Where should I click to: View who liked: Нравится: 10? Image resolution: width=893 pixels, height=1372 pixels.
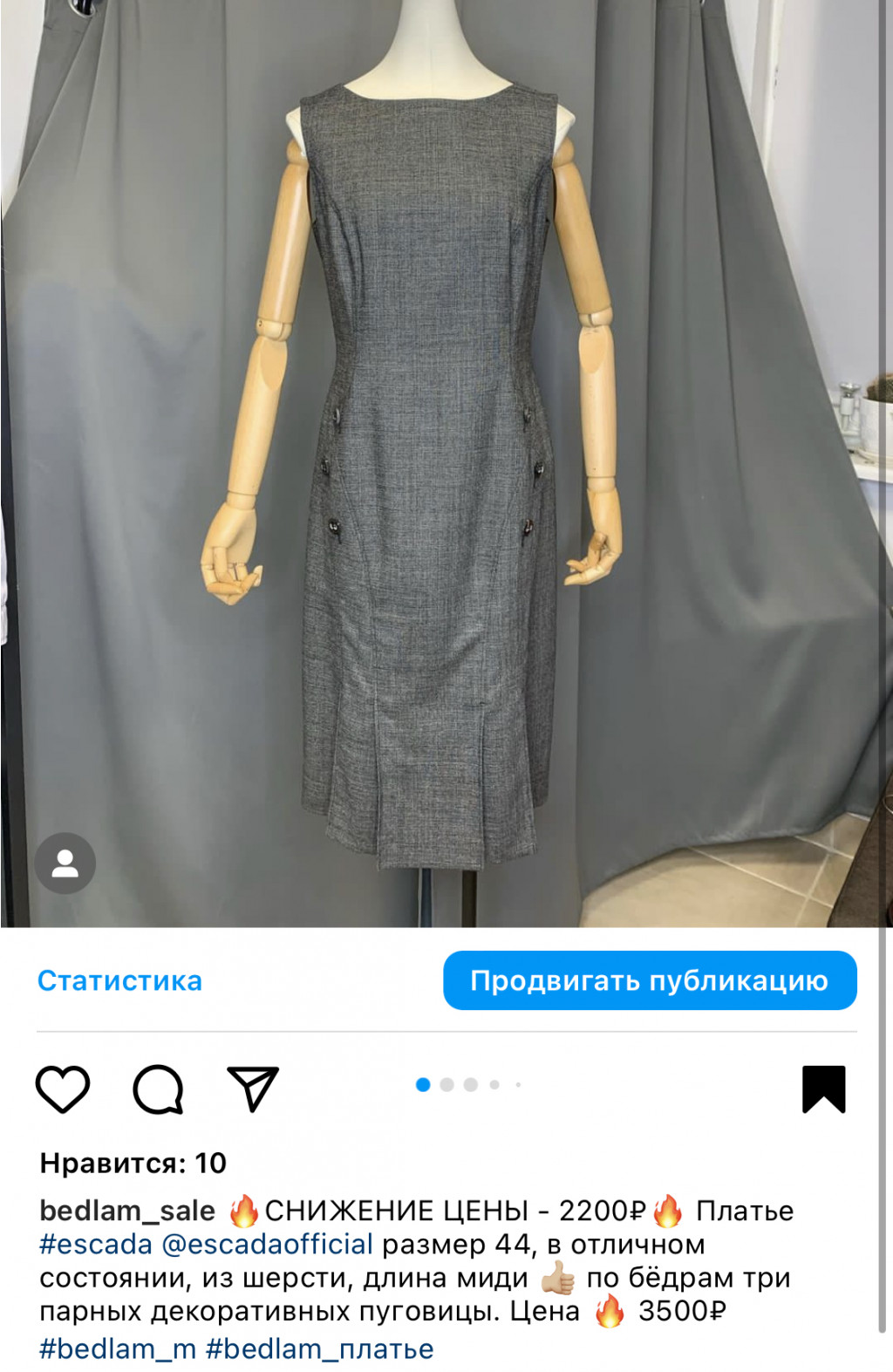click(133, 1163)
